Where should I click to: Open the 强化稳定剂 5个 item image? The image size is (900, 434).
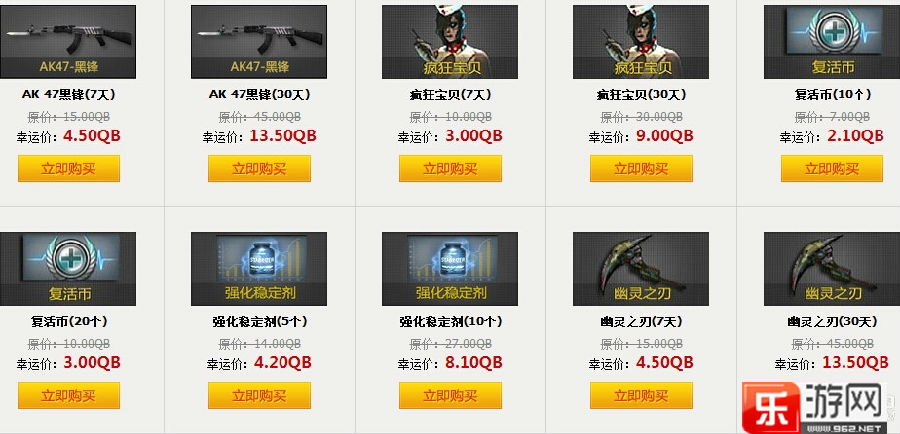click(259, 269)
